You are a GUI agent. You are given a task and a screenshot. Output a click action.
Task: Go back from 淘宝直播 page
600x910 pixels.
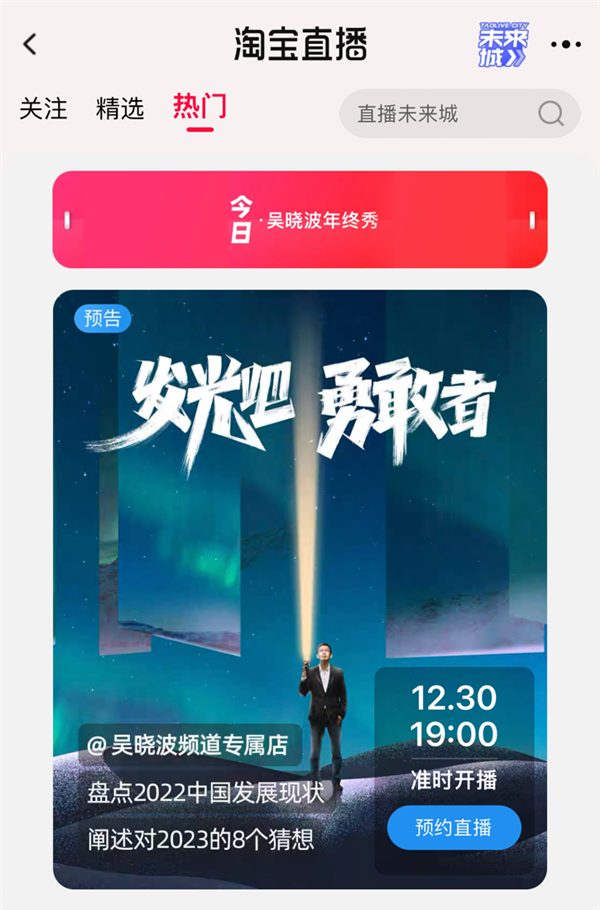pos(30,45)
